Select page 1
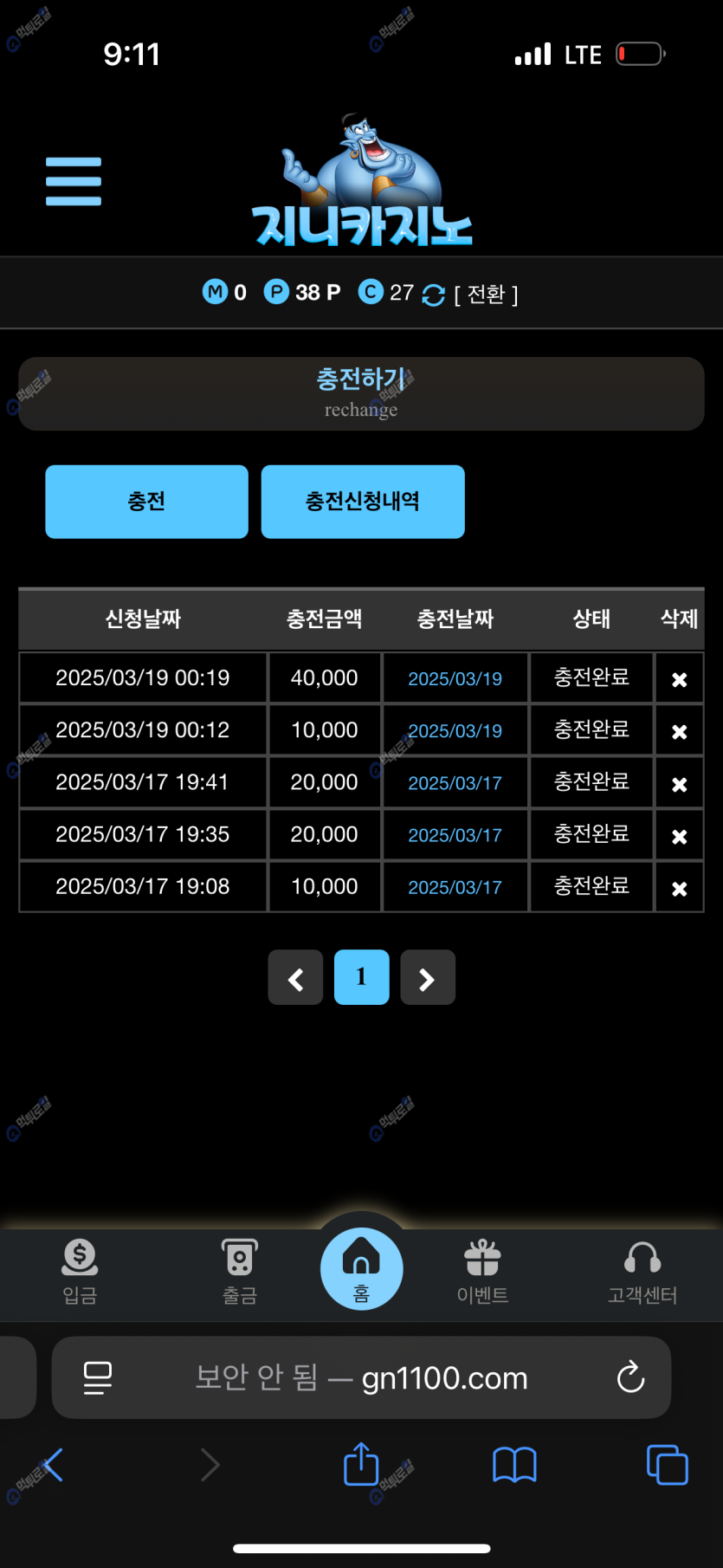This screenshot has width=723, height=1568. tap(361, 978)
